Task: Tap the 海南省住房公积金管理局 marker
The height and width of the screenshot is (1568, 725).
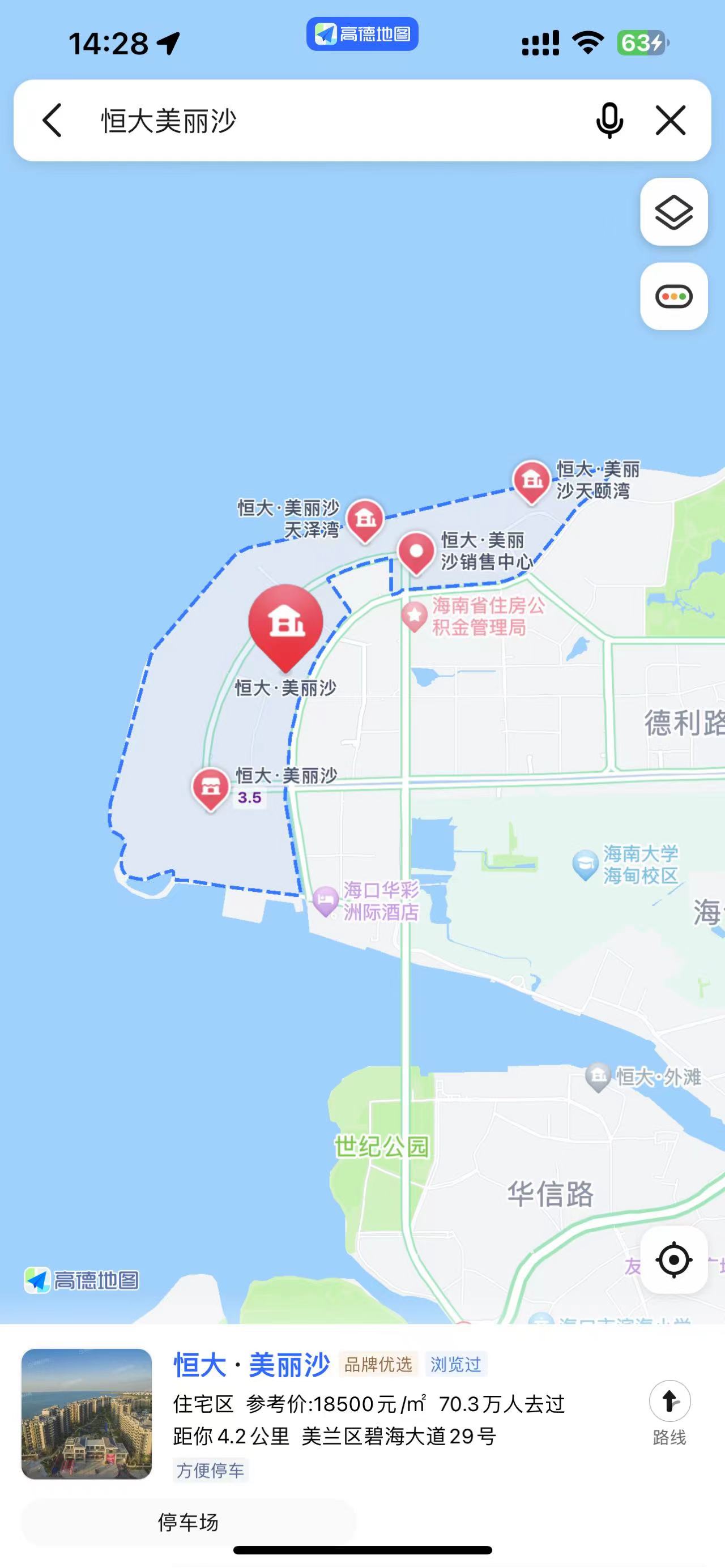Action: click(415, 616)
